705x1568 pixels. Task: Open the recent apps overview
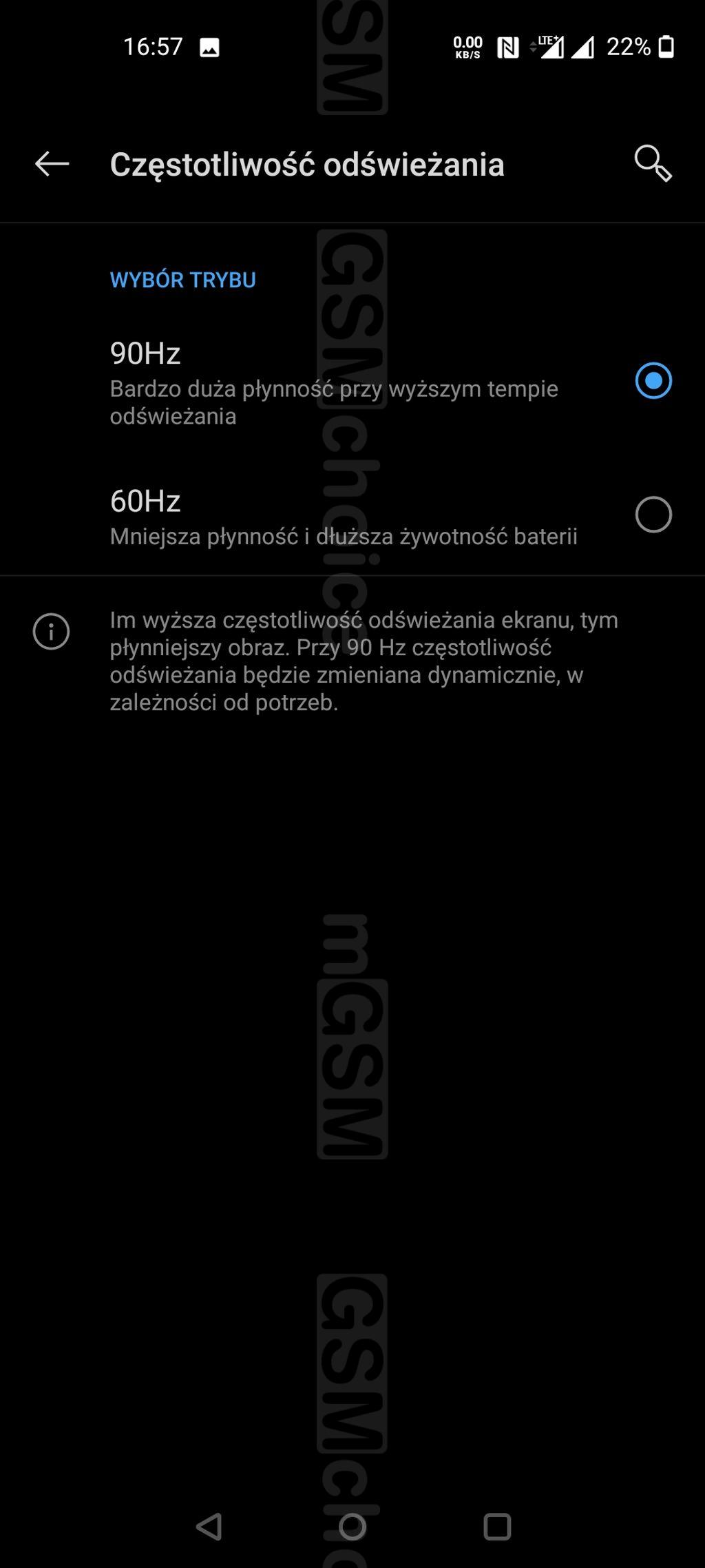coord(497,1527)
